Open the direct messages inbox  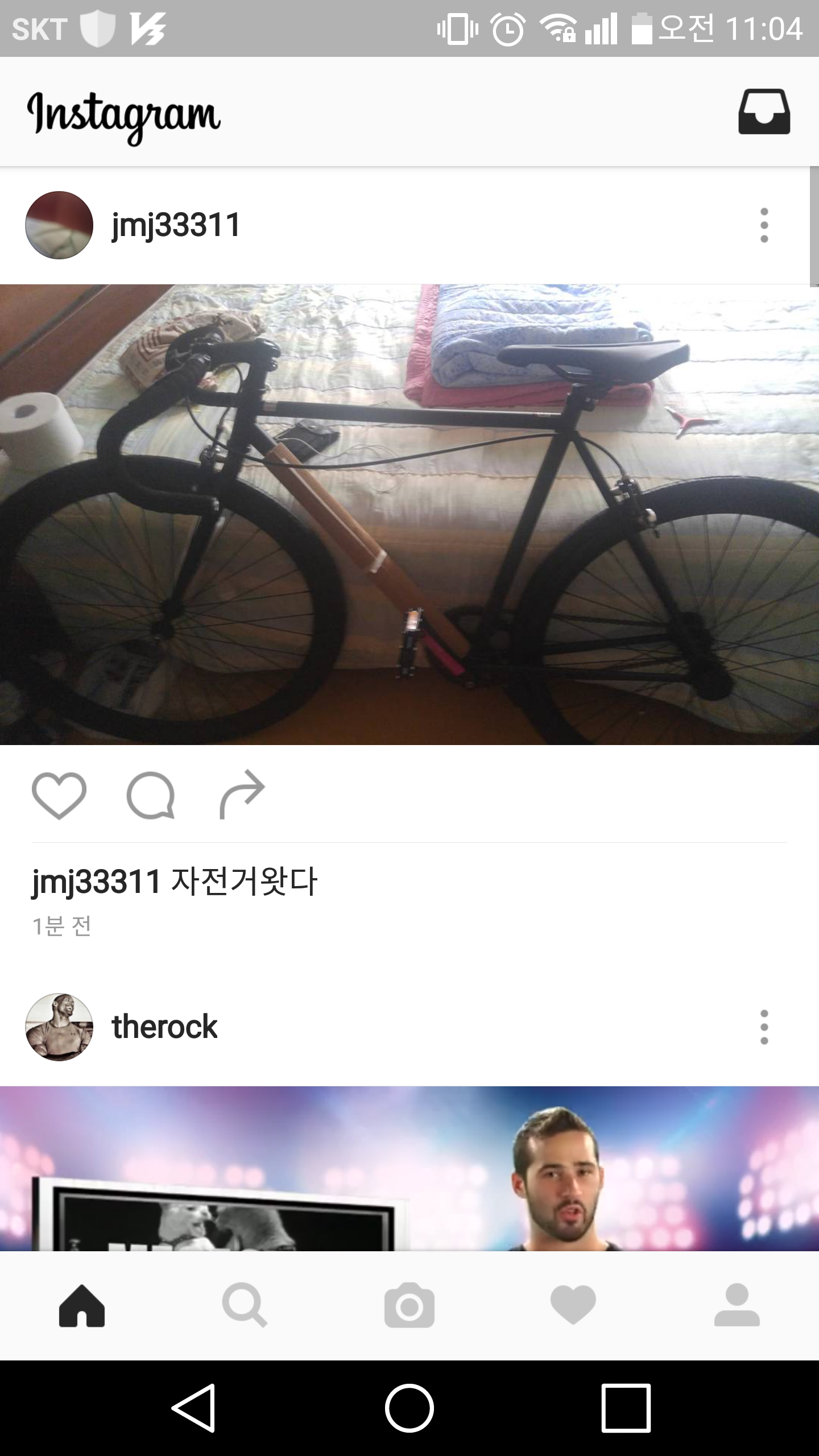pyautogui.click(x=764, y=112)
